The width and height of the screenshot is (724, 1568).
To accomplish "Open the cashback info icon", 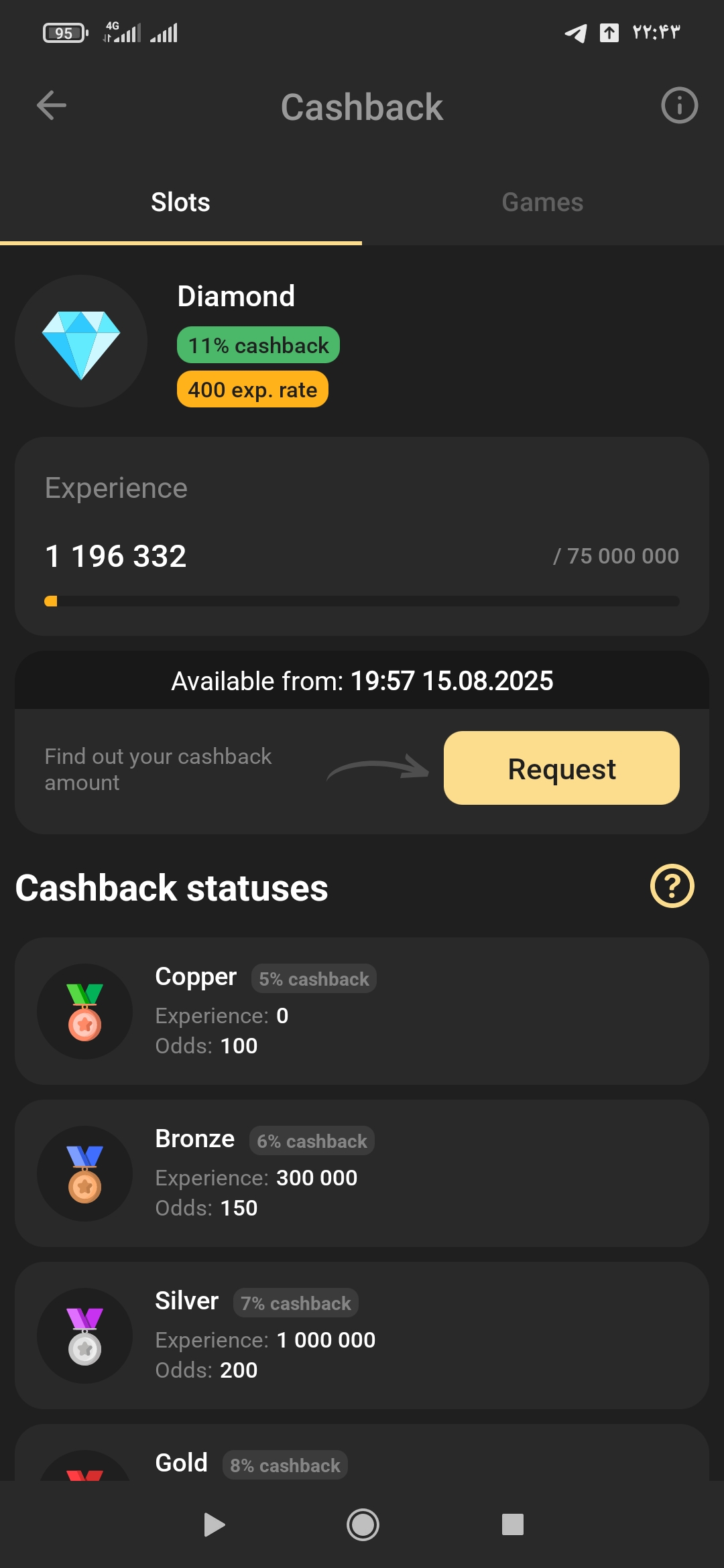I will point(679,106).
